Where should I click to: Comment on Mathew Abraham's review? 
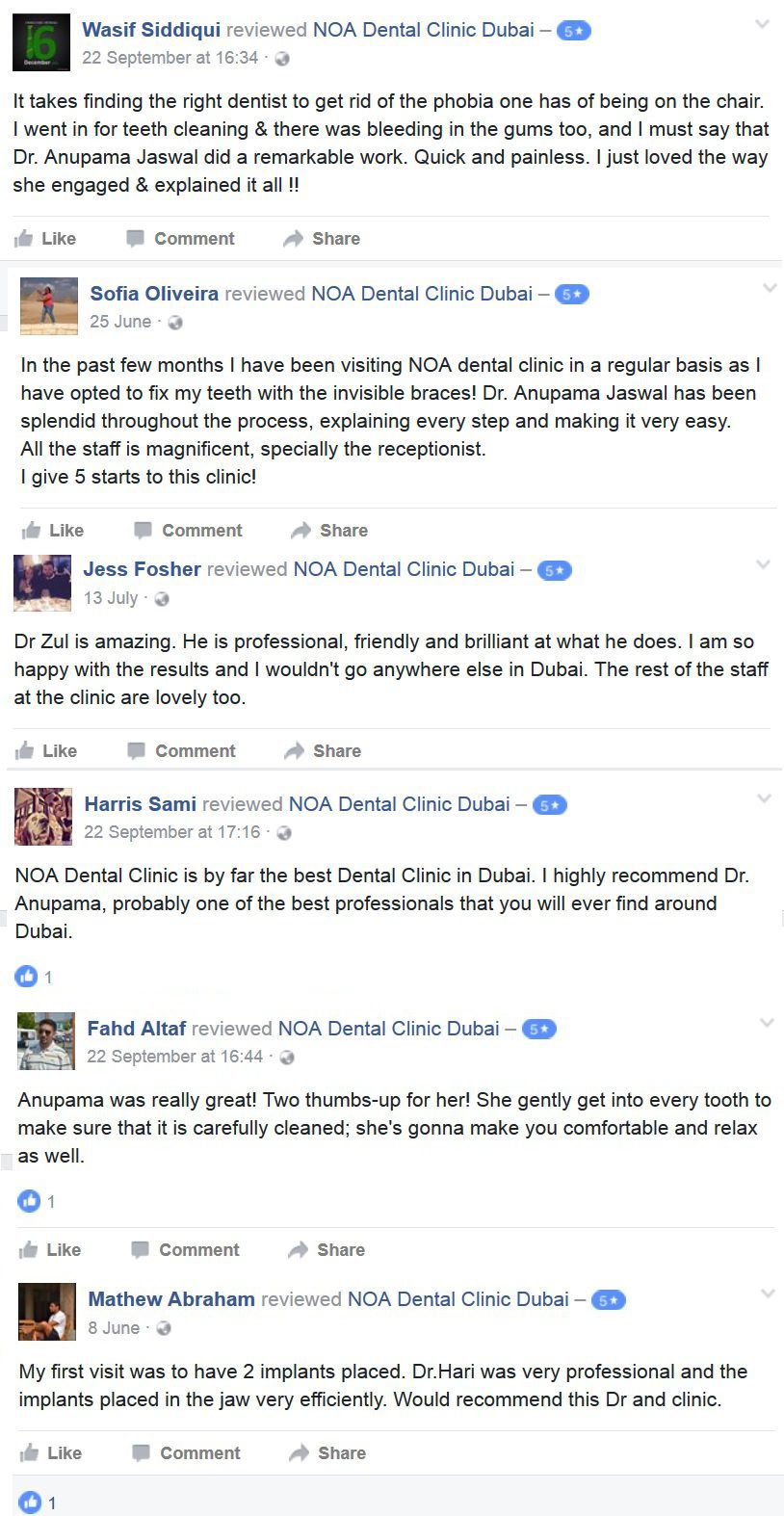click(186, 1453)
